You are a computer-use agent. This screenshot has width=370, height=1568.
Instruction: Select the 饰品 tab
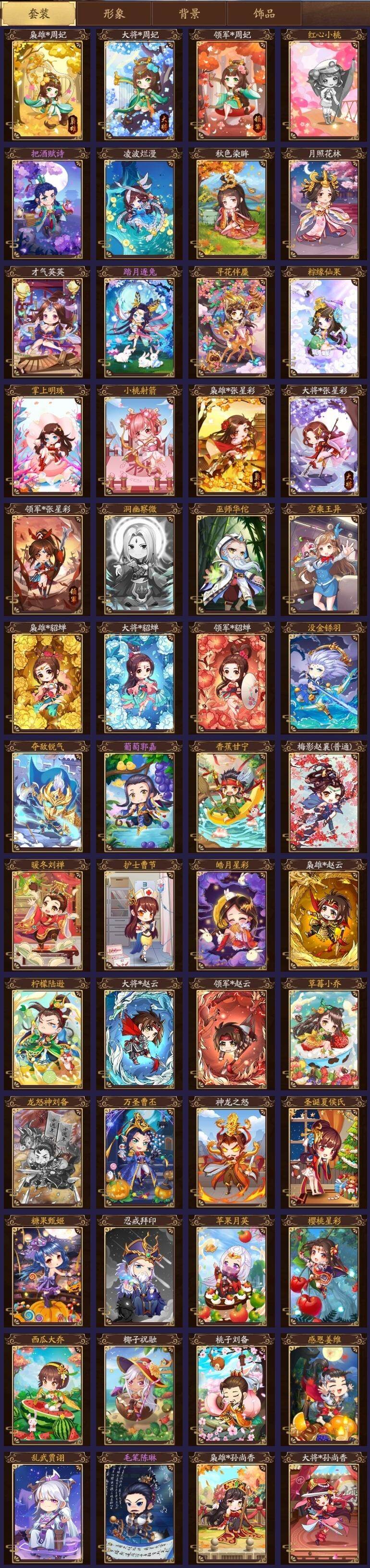264,13
